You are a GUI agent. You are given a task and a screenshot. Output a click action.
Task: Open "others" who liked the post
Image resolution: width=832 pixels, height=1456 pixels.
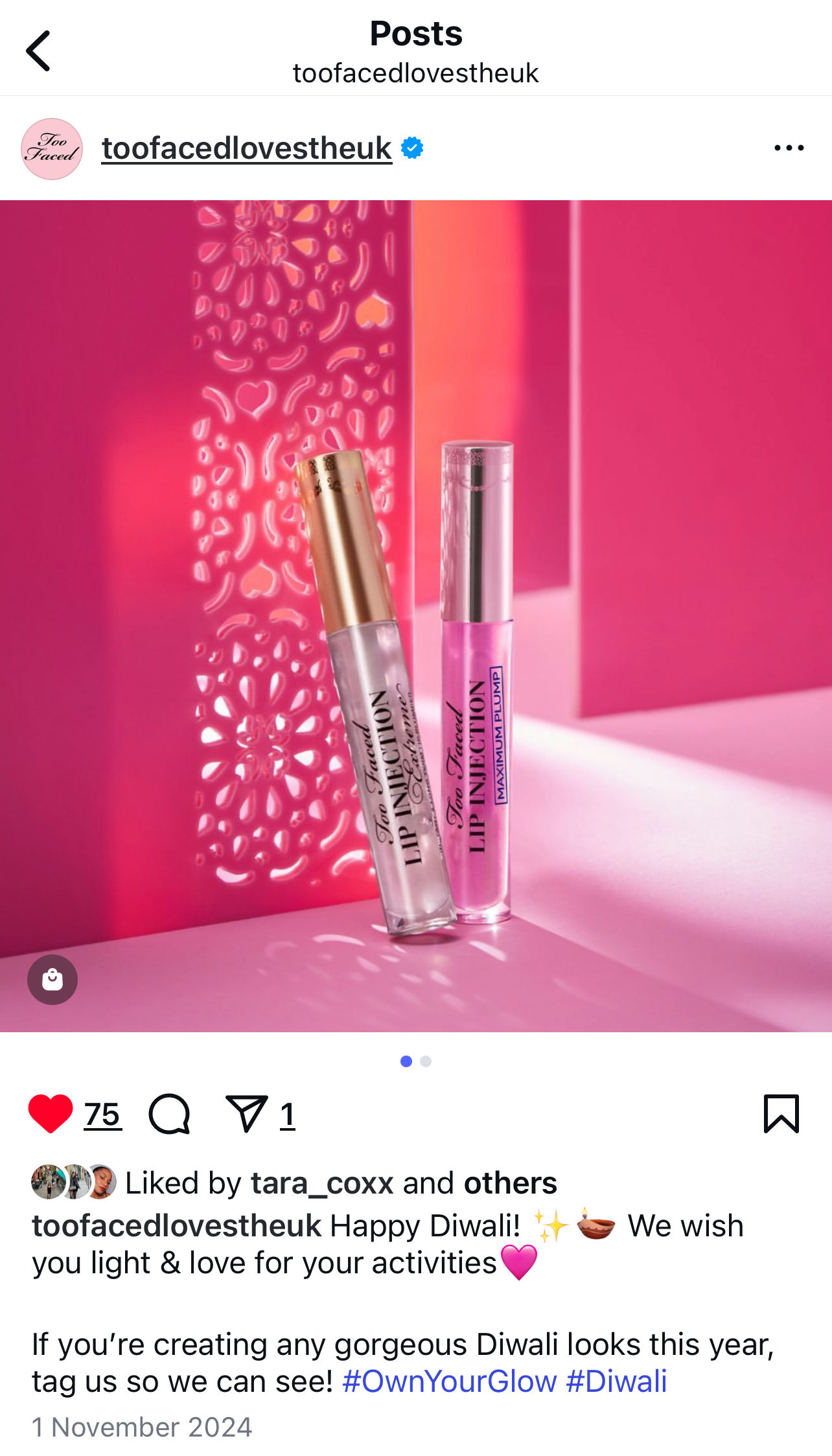click(510, 1183)
